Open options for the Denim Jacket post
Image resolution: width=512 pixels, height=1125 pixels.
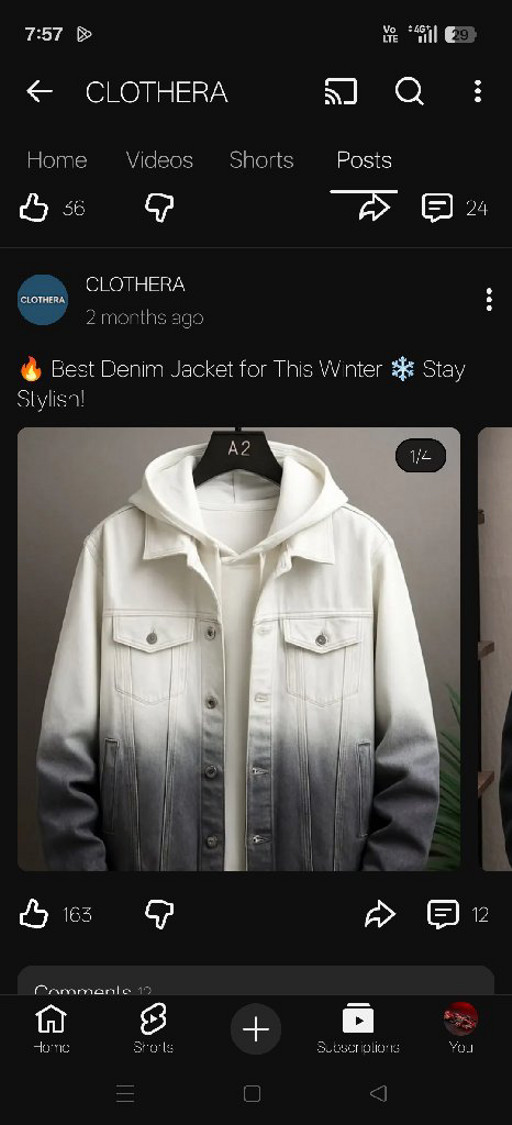[x=489, y=299]
